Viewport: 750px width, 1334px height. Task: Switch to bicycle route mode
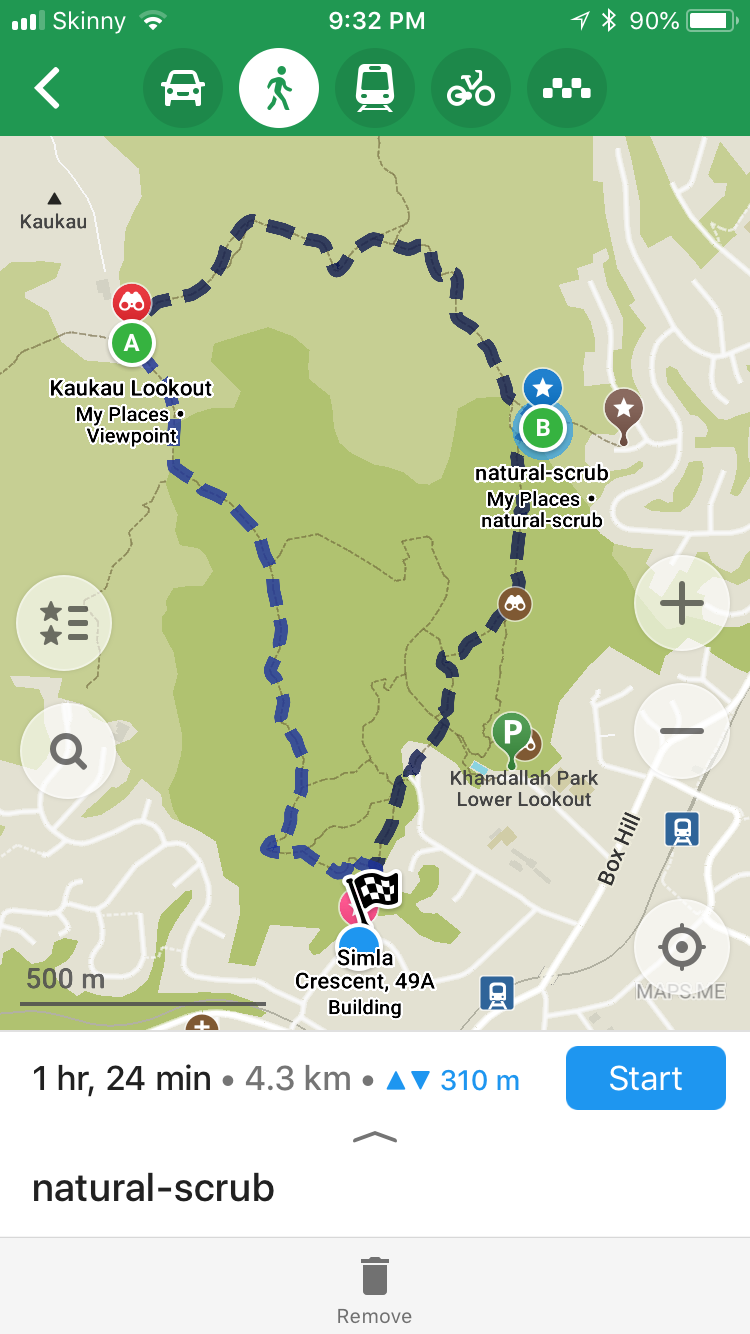(x=471, y=89)
